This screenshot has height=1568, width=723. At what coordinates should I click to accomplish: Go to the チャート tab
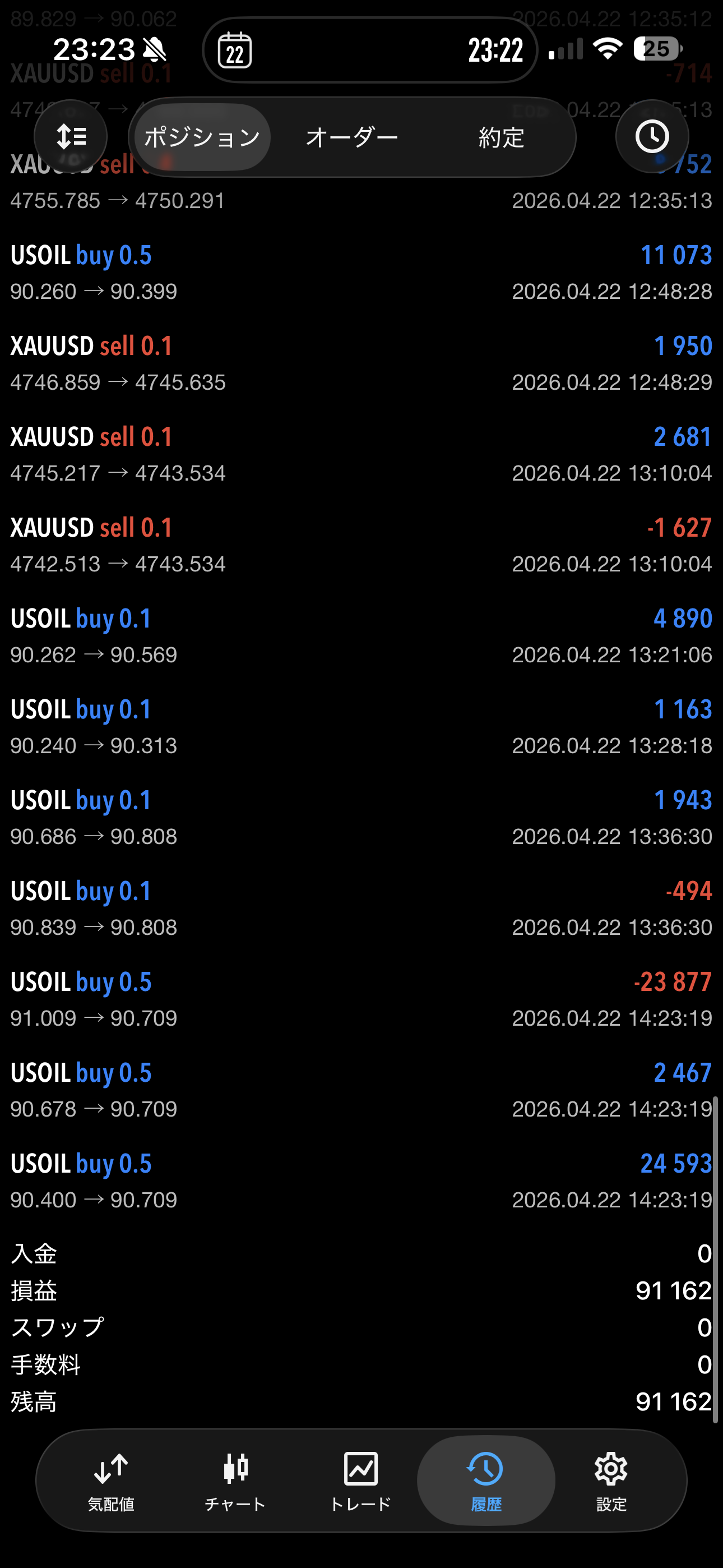235,1481
